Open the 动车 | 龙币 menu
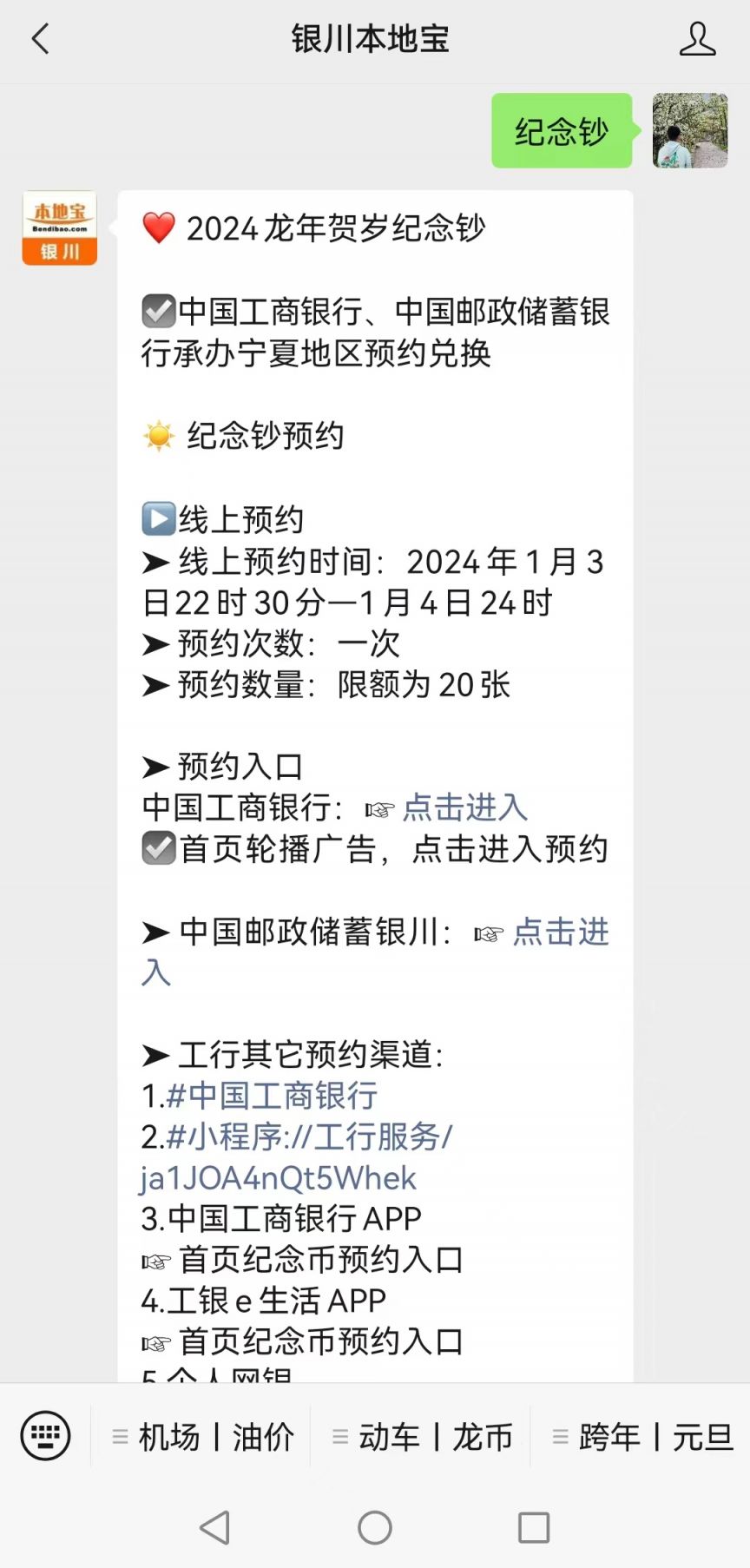 [424, 1437]
